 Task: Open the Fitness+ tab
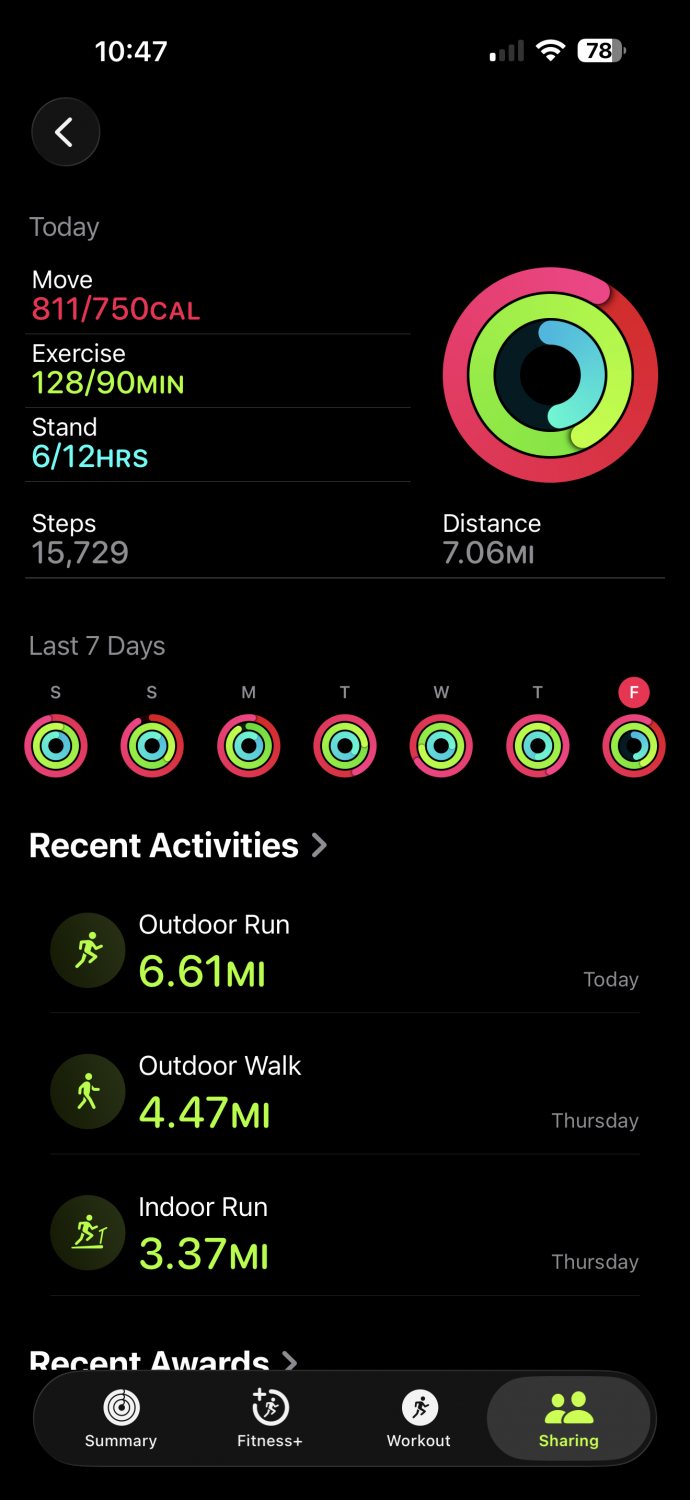click(x=269, y=1419)
